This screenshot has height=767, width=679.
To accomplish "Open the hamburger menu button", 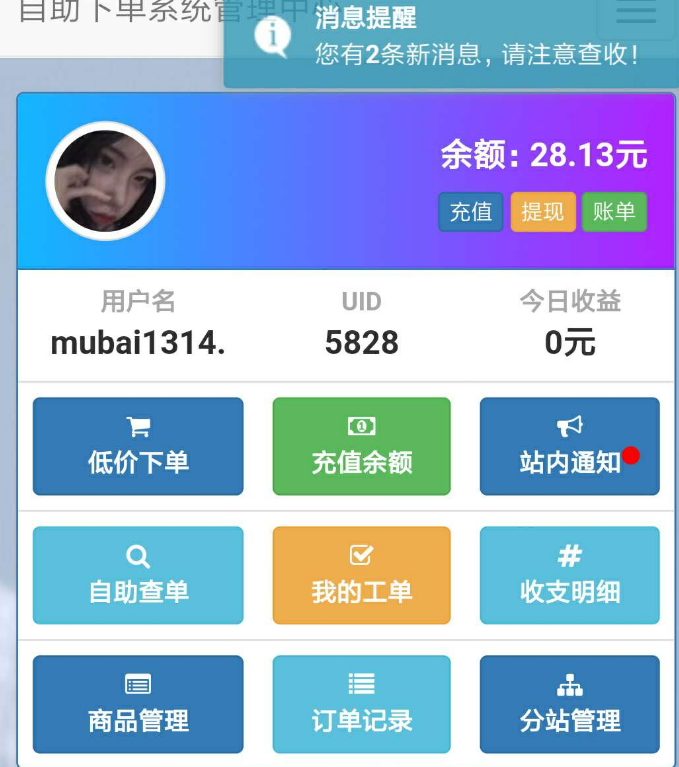I will (x=636, y=14).
